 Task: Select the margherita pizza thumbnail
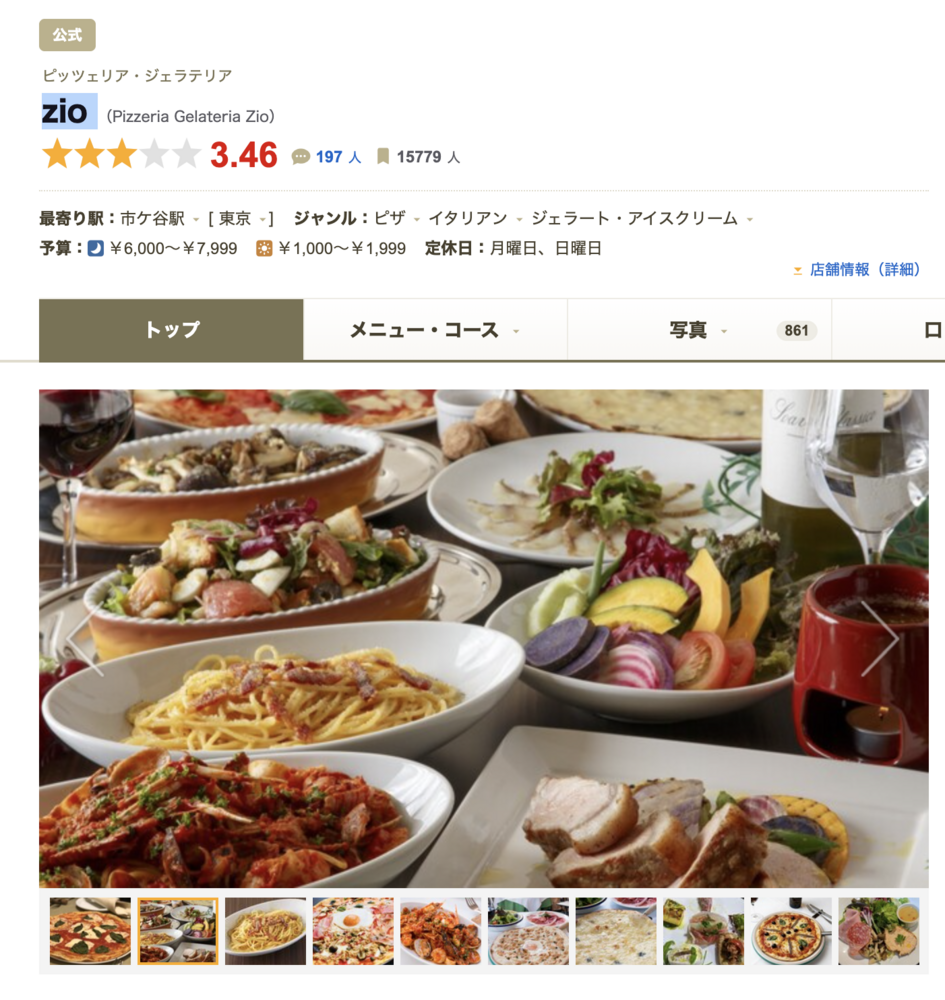pyautogui.click(x=90, y=931)
